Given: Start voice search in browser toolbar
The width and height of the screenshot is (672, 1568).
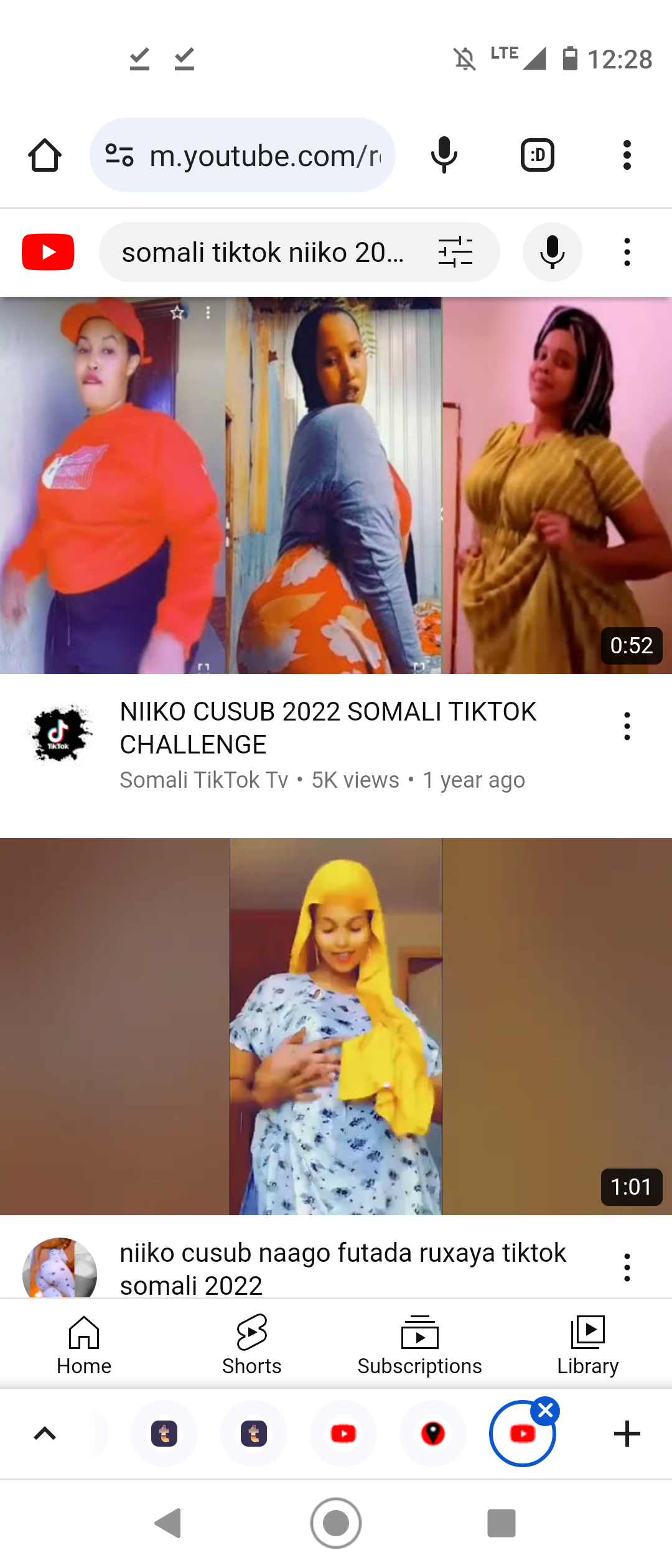Looking at the screenshot, I should click(444, 155).
